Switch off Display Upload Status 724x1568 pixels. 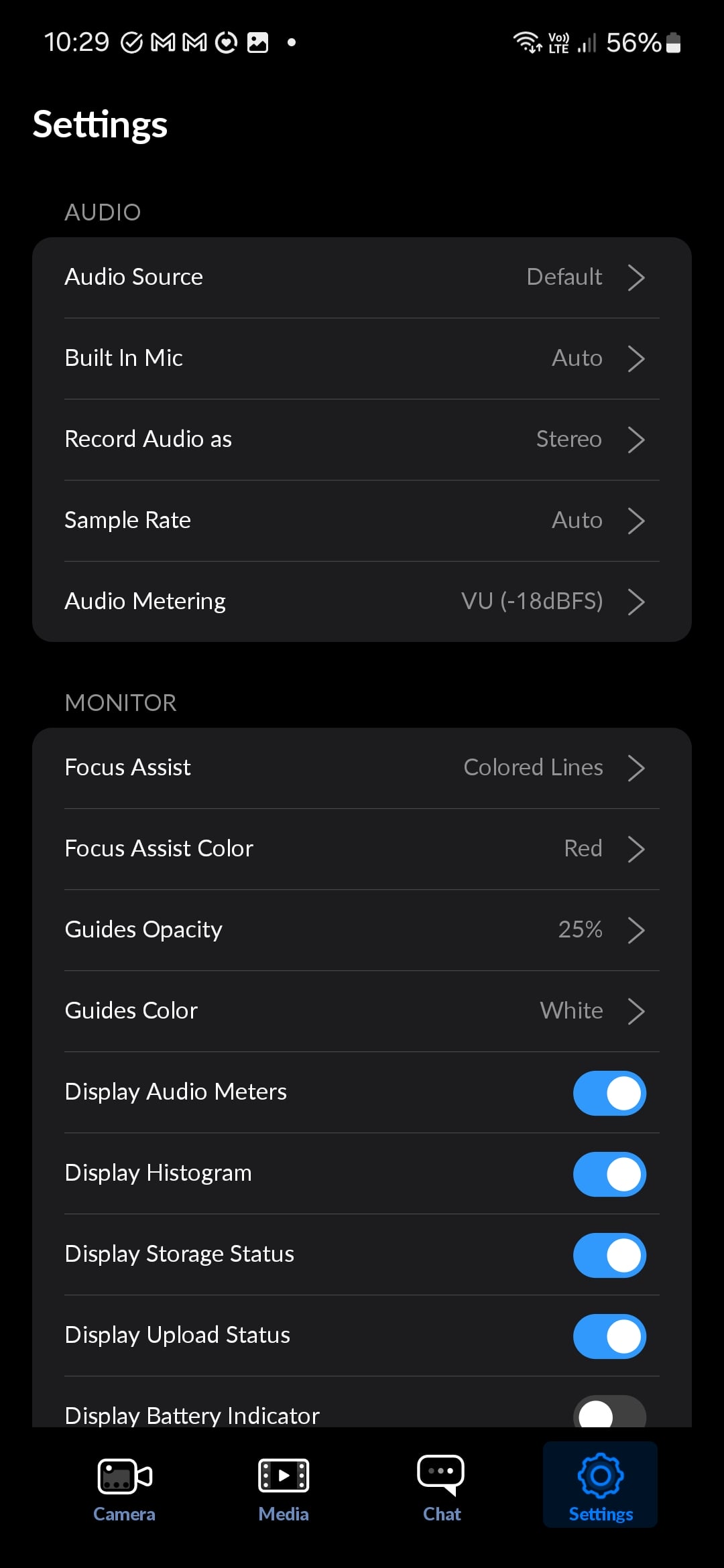tap(609, 1336)
